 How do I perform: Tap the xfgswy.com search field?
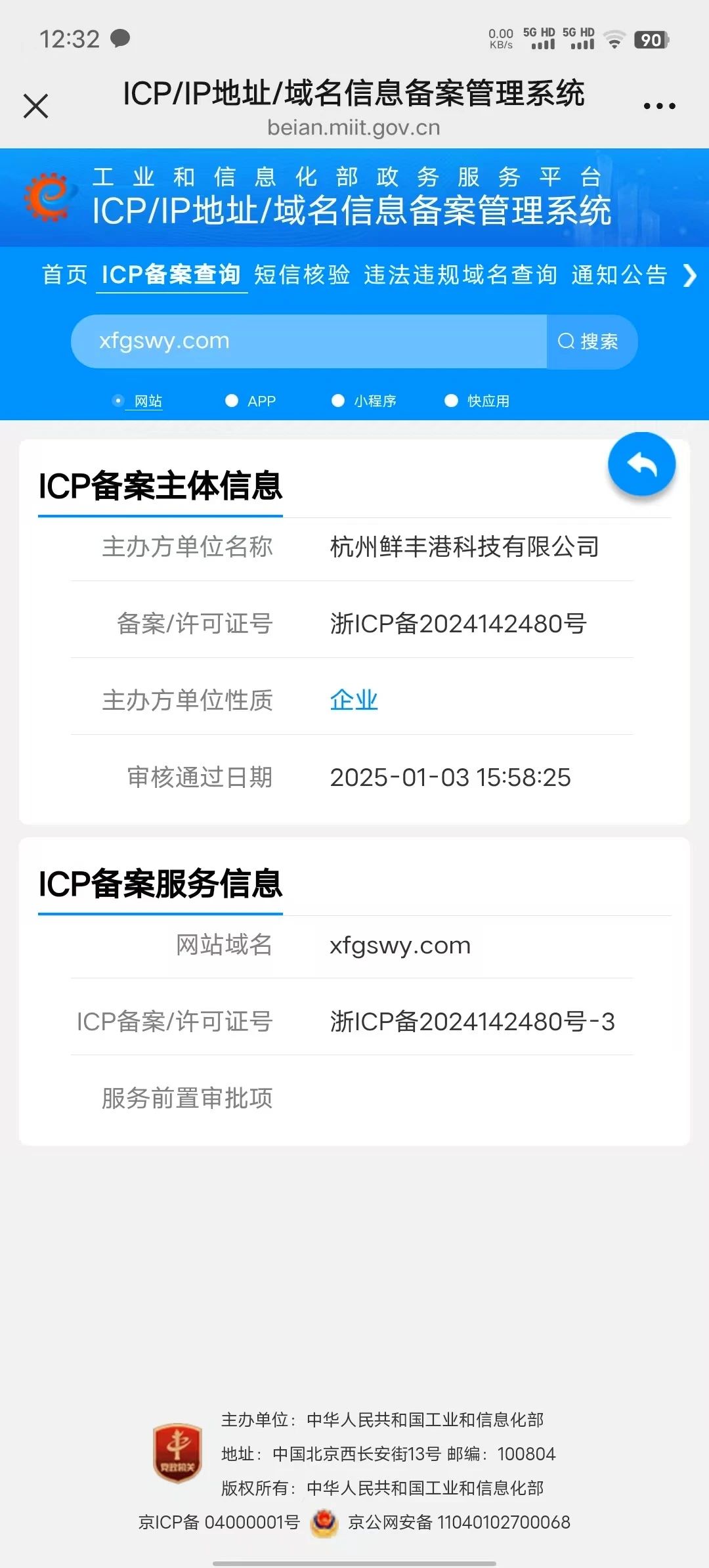coord(309,341)
